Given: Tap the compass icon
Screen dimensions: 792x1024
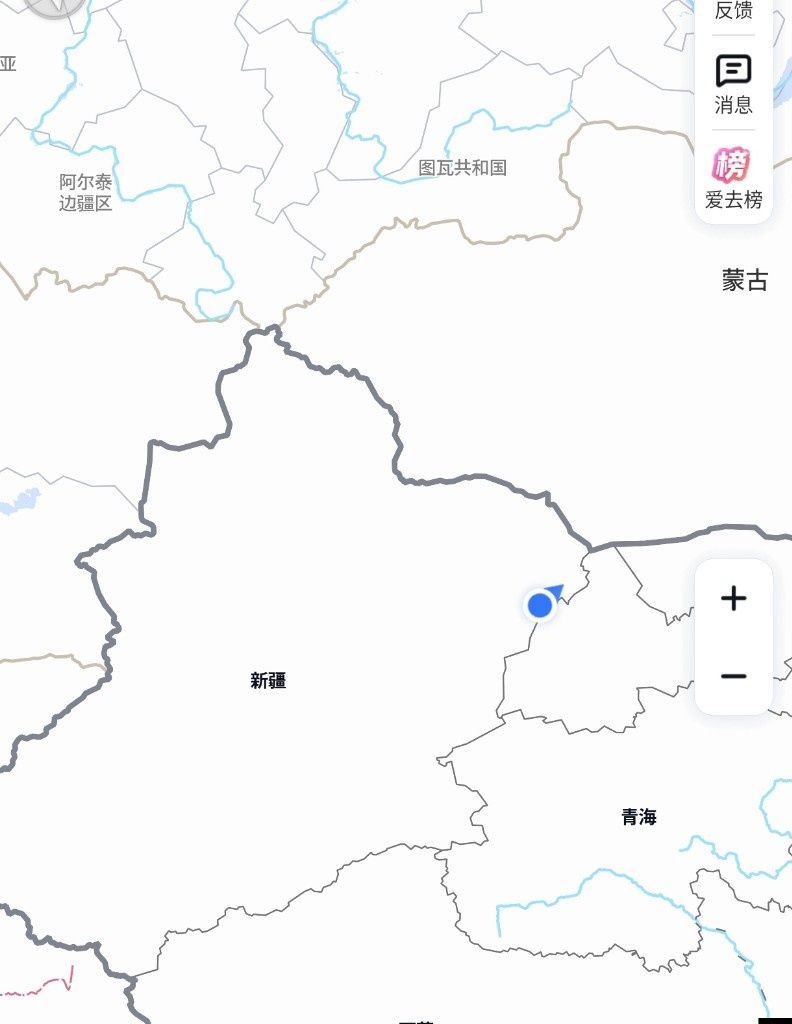Looking at the screenshot, I should coord(55,6).
